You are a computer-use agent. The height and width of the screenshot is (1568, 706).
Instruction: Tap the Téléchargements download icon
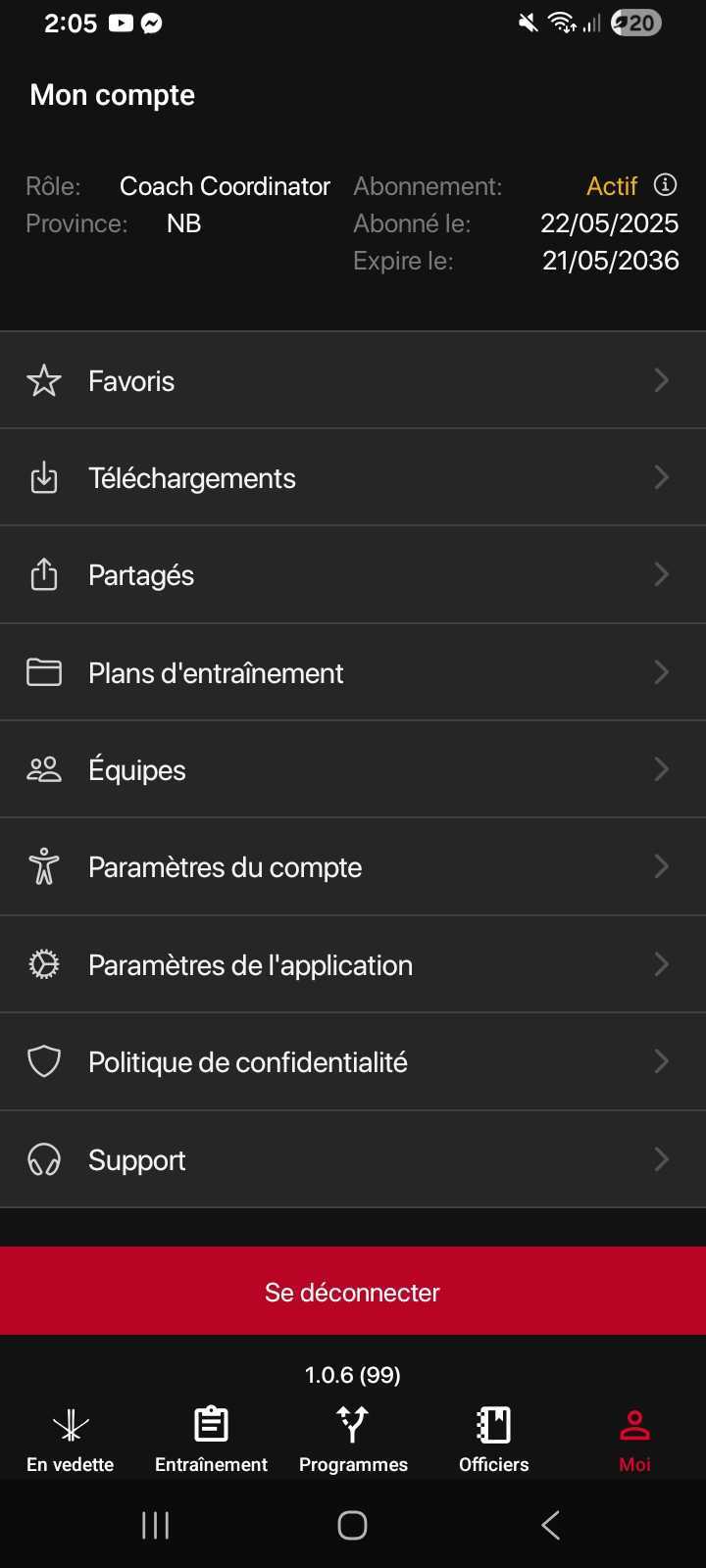[x=43, y=477]
